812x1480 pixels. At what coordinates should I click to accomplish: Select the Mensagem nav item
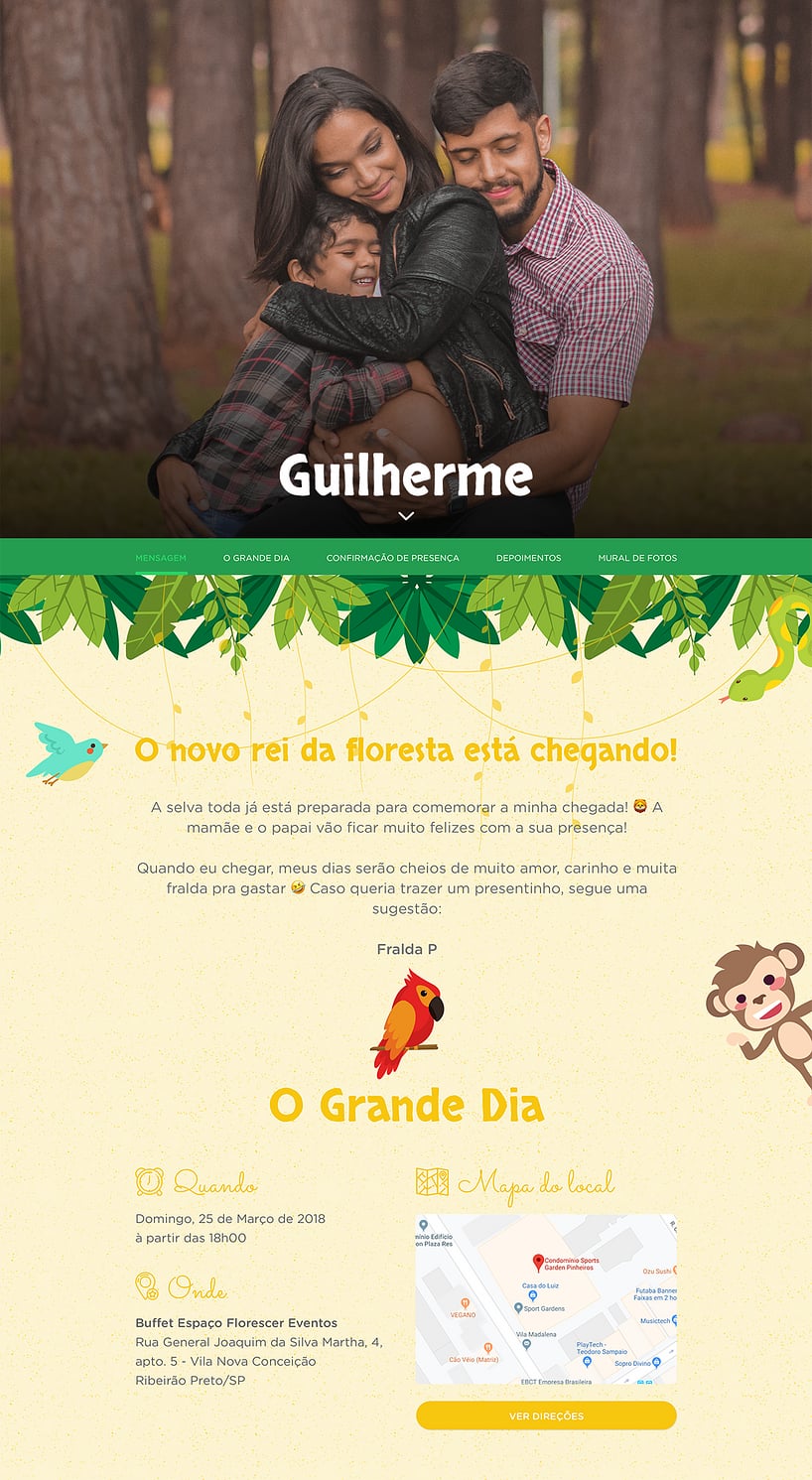tap(161, 558)
